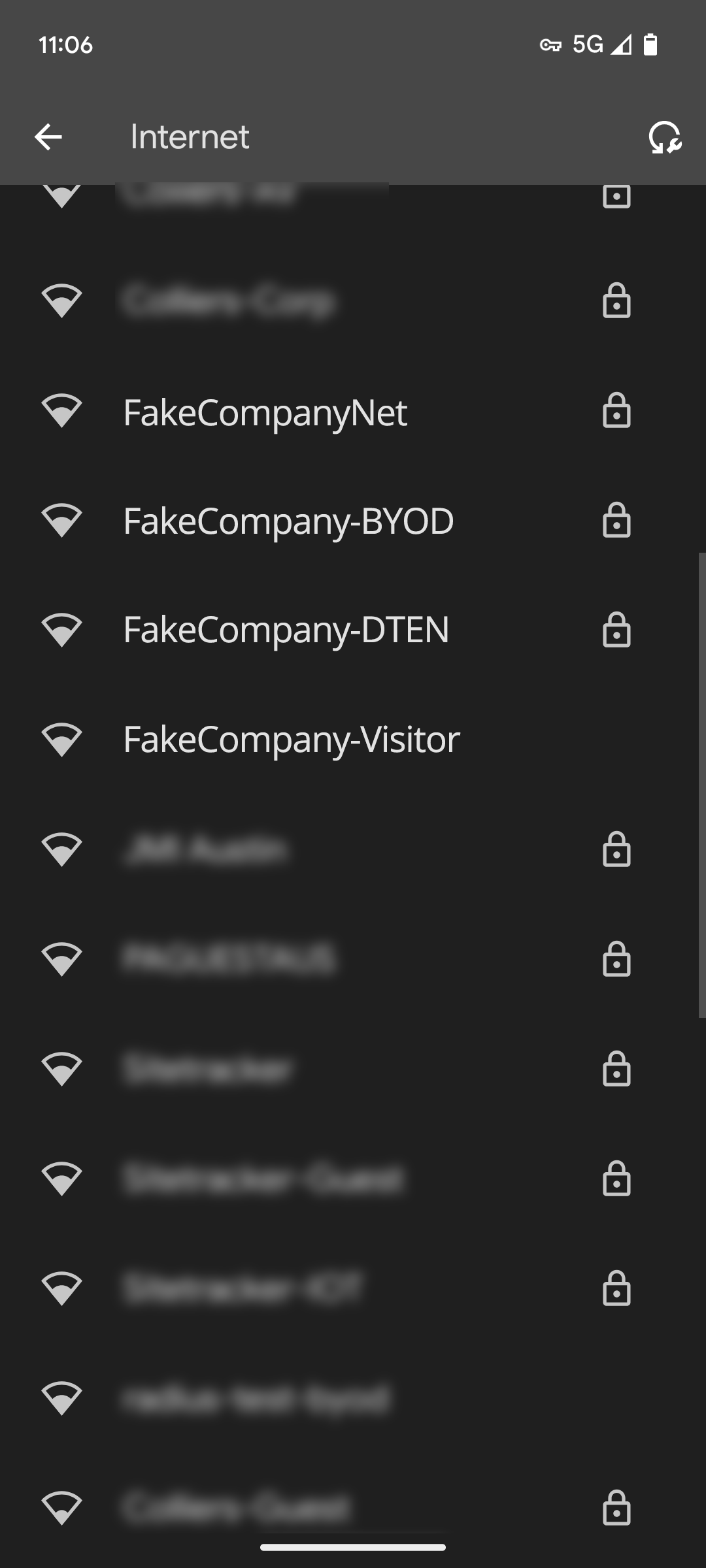The height and width of the screenshot is (1568, 706).
Task: Join the open FakeCompany-Visitor network
Action: pyautogui.click(x=353, y=740)
